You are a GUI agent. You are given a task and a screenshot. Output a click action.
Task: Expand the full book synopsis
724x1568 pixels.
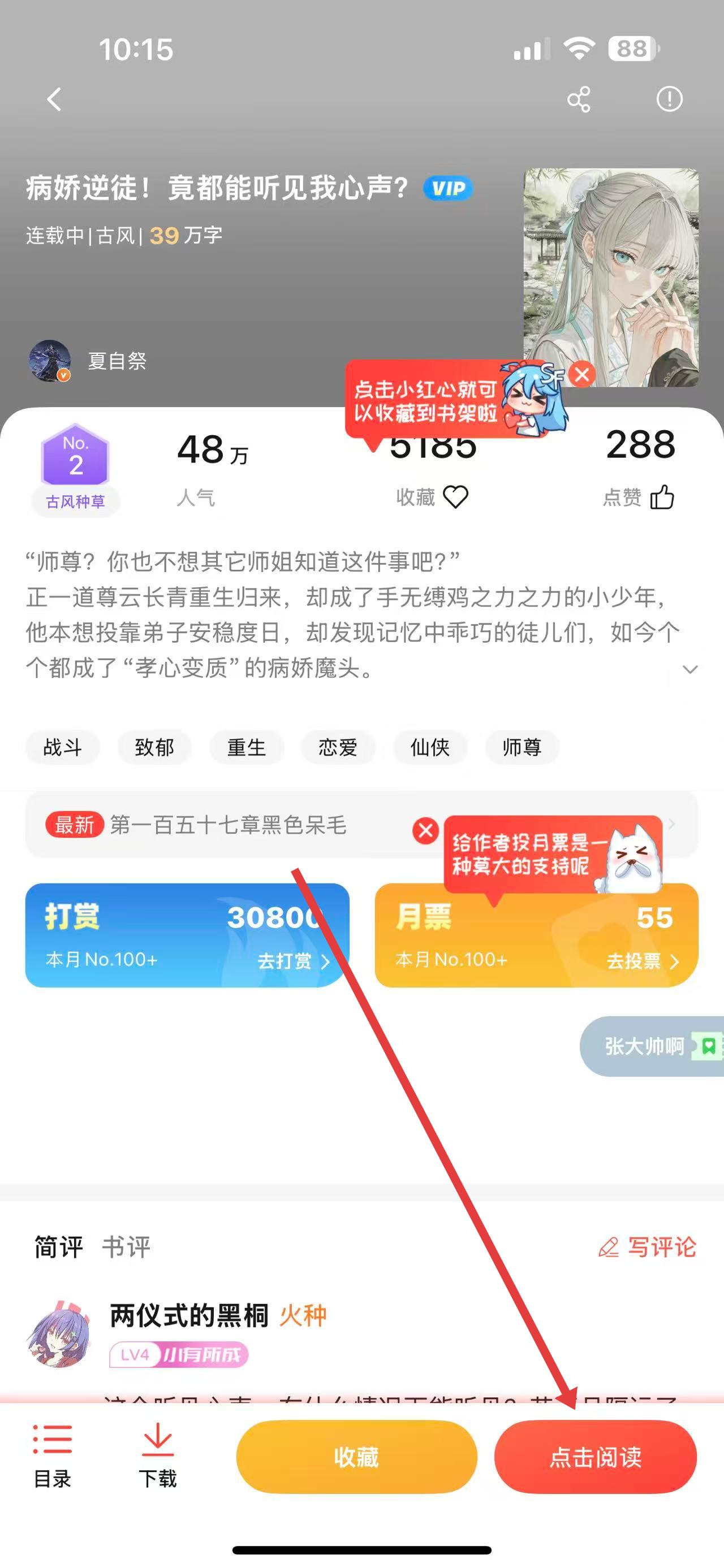tap(689, 670)
